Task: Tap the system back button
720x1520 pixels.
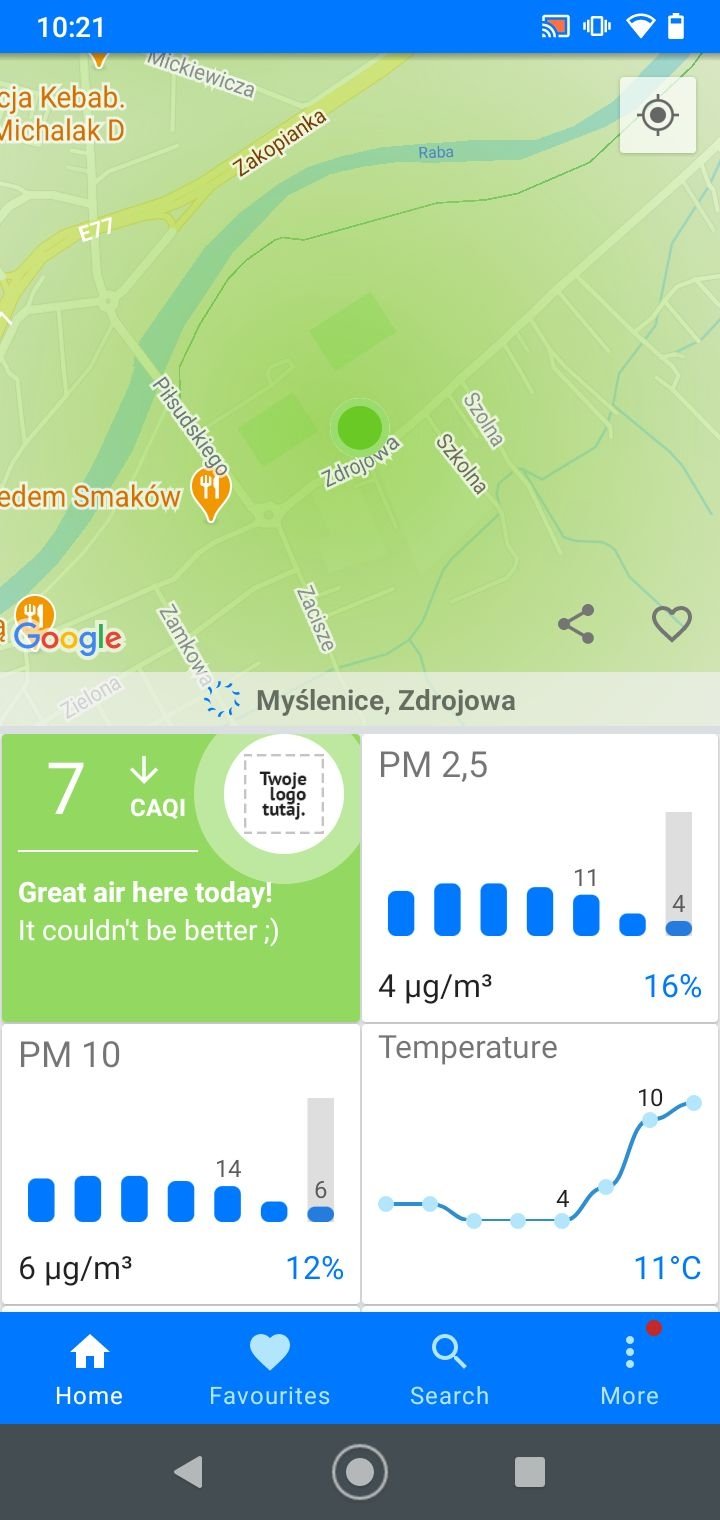Action: (x=188, y=1472)
